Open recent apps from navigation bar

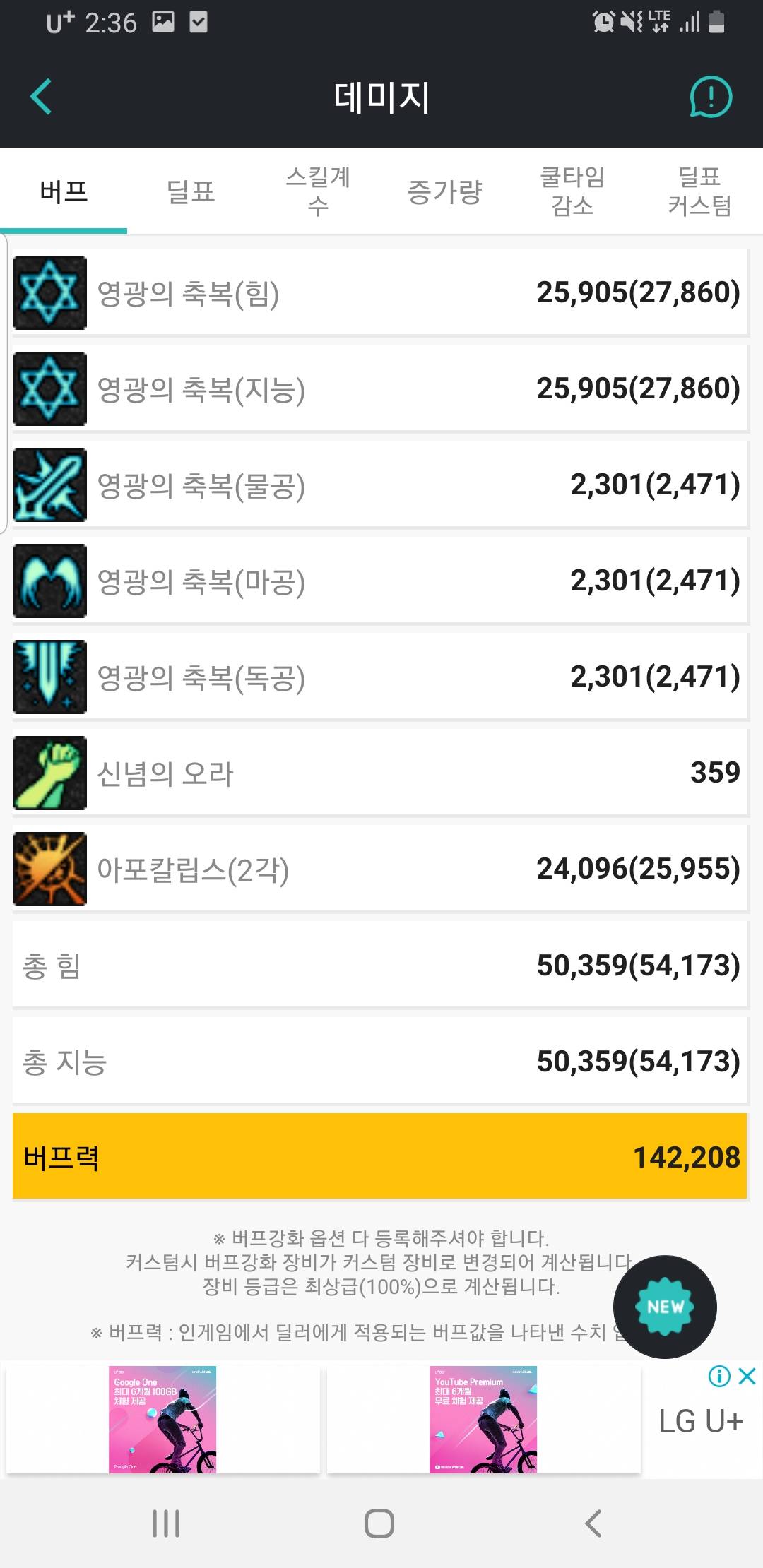point(166,1524)
